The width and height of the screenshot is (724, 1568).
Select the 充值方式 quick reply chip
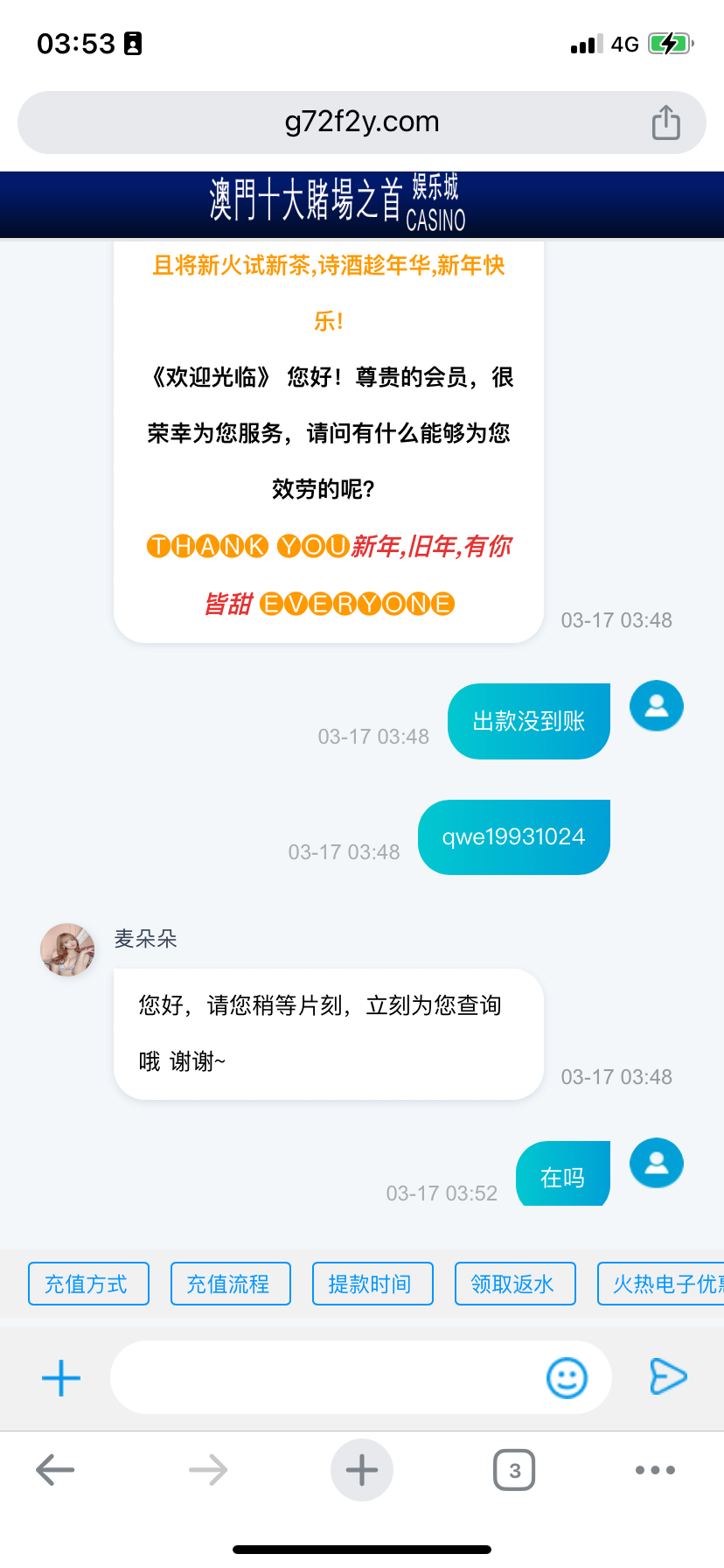[88, 1284]
